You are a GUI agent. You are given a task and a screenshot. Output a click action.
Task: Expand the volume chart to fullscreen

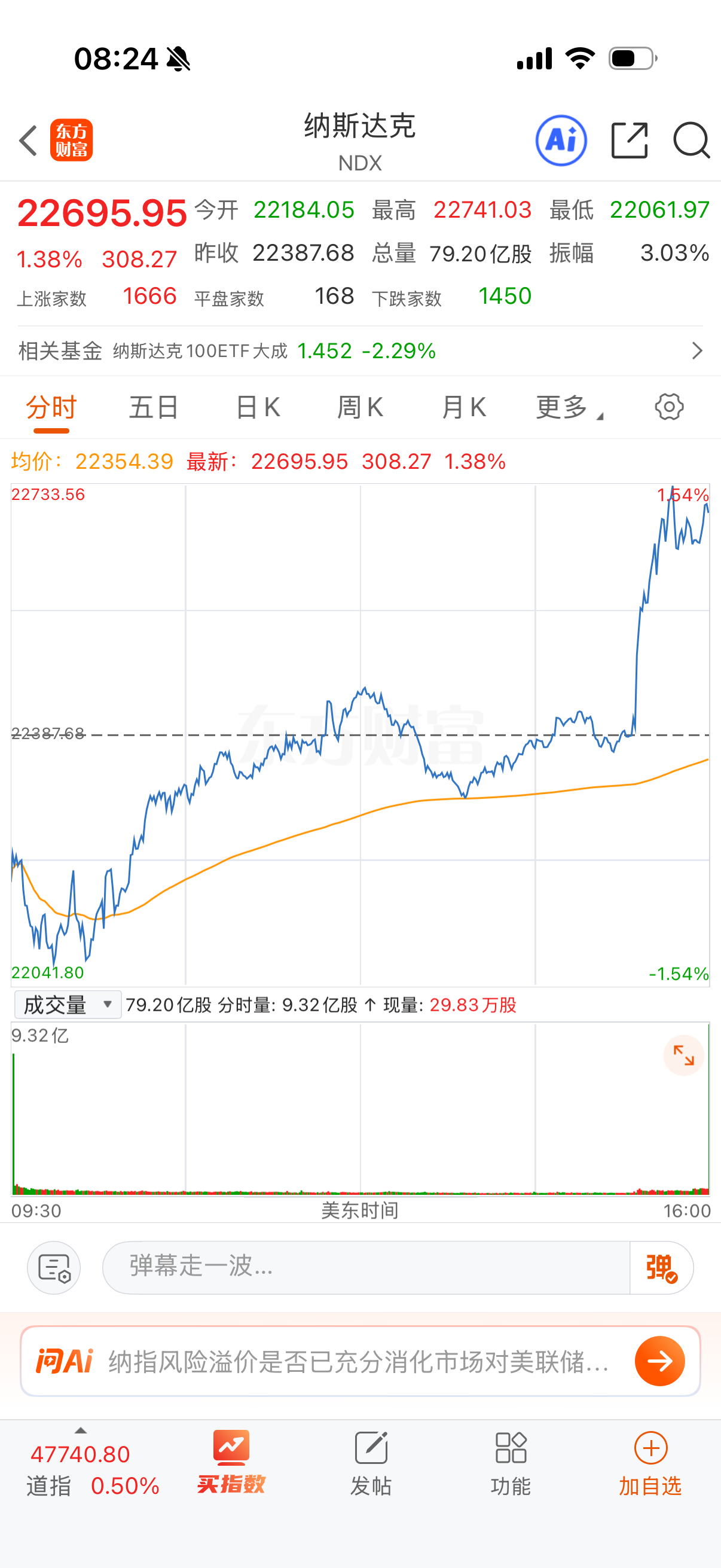pos(683,1058)
